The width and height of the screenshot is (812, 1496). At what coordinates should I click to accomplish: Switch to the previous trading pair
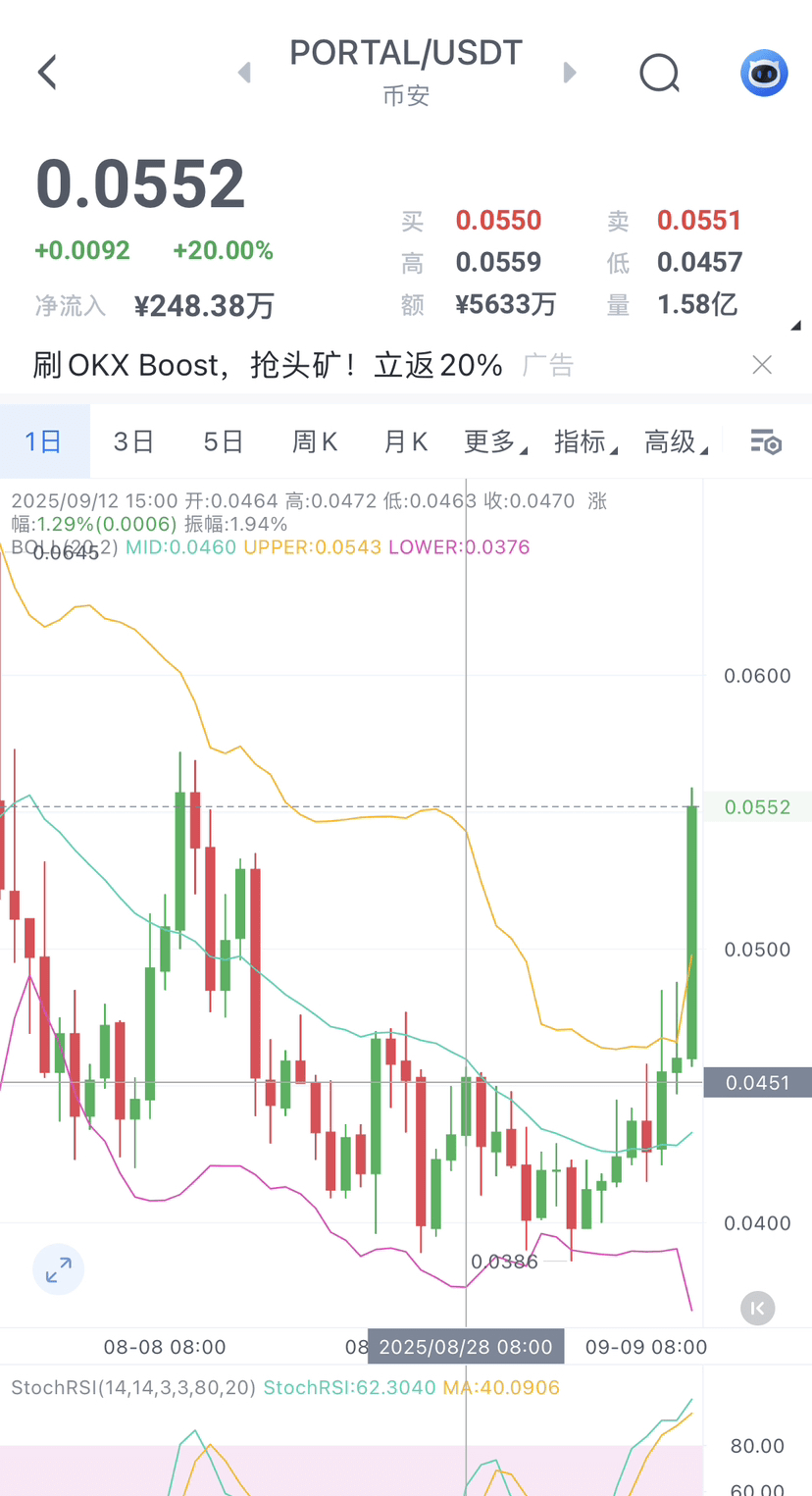pos(244,73)
